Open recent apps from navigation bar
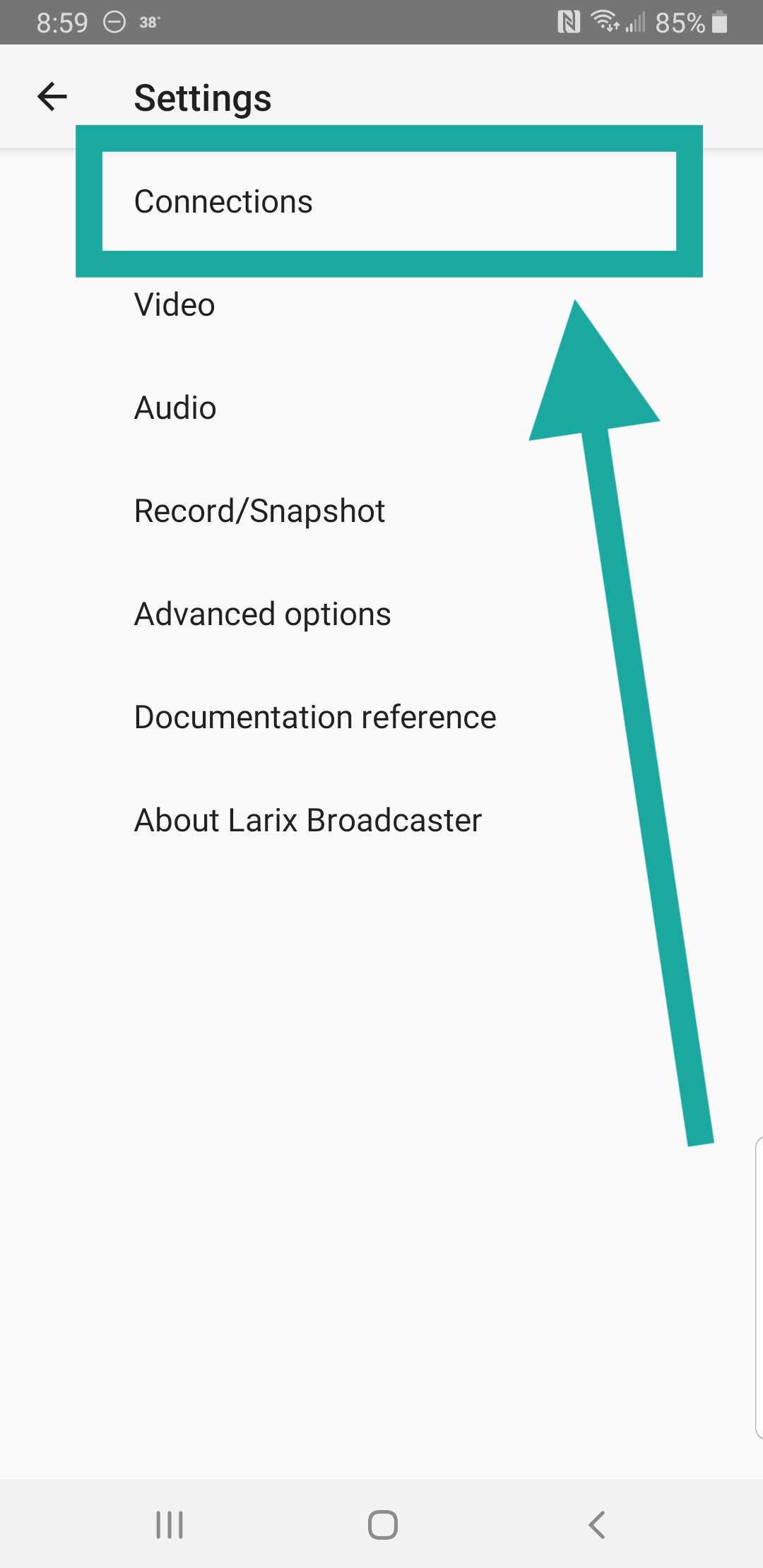Screen dimensions: 763x1568 [170, 1524]
